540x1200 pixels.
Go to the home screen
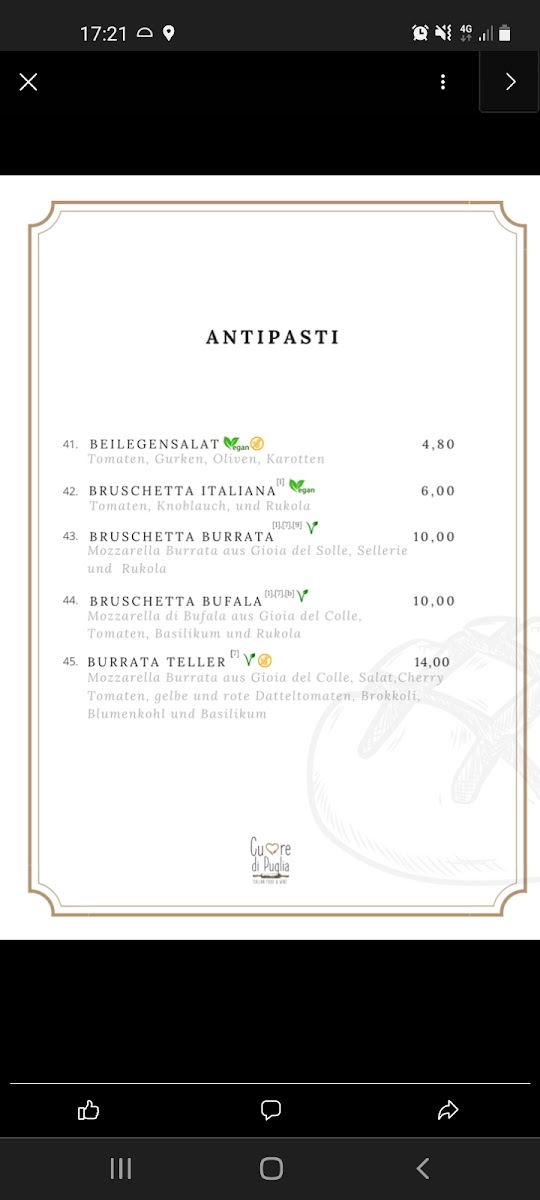[x=271, y=1168]
